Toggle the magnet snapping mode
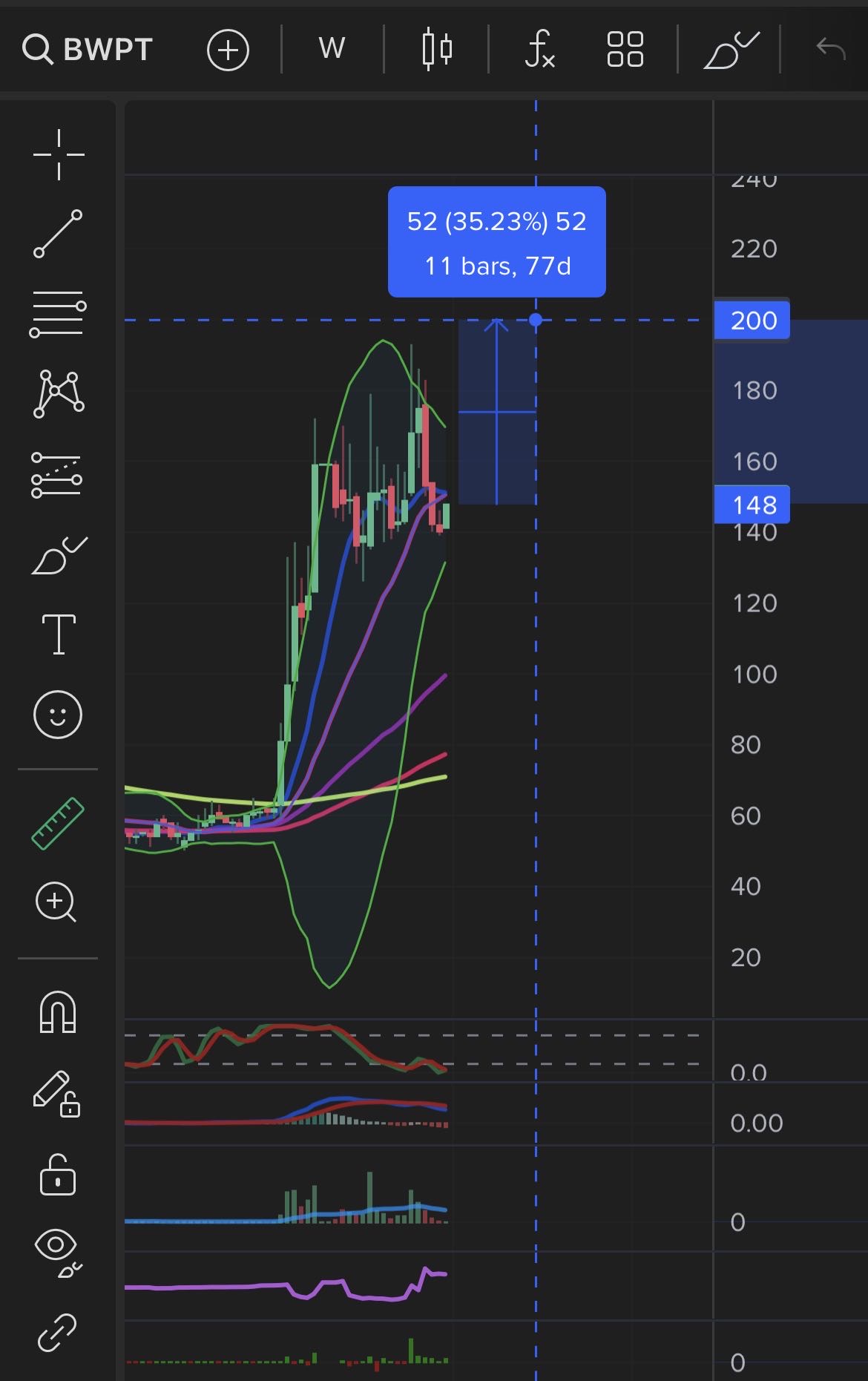The width and height of the screenshot is (868, 1381). tap(58, 1013)
